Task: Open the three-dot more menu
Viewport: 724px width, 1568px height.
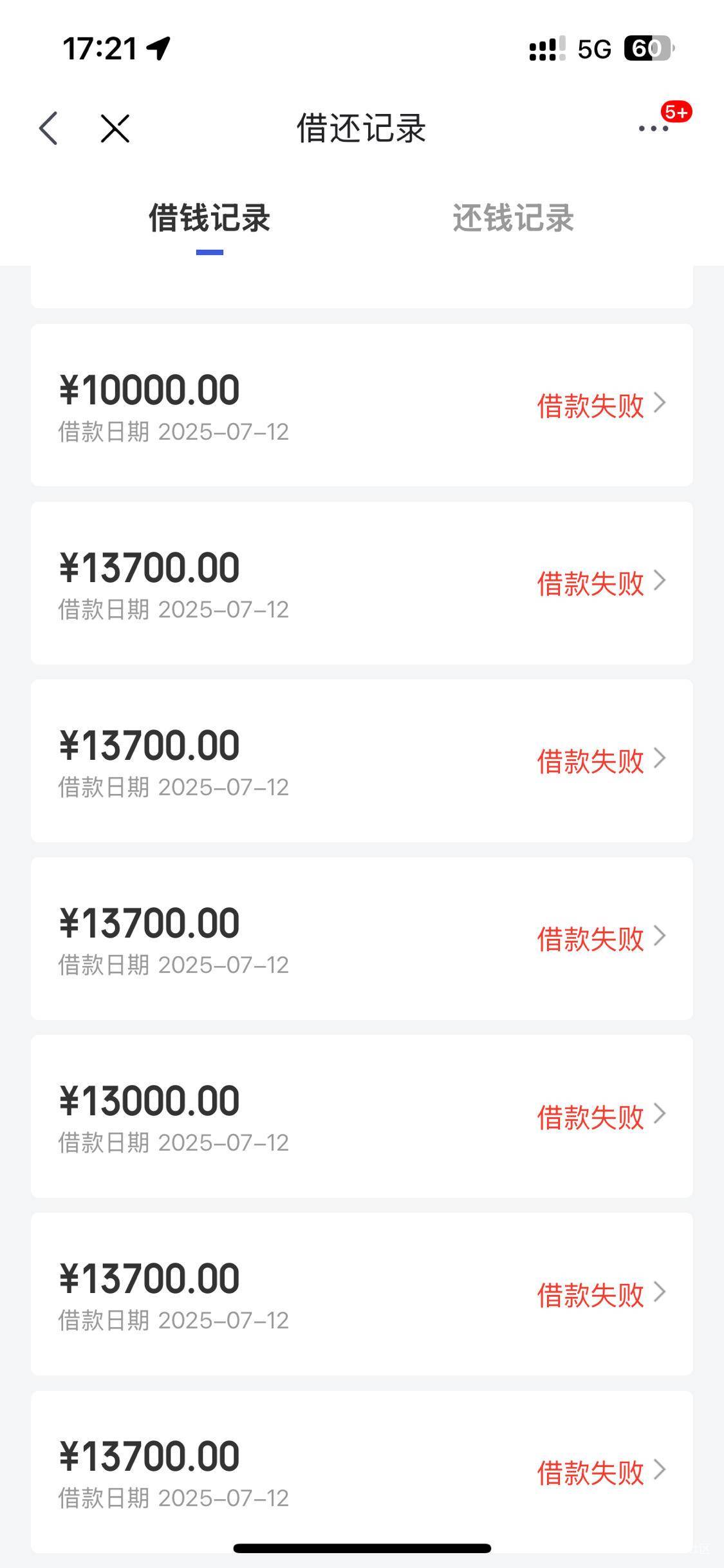Action: (x=653, y=128)
